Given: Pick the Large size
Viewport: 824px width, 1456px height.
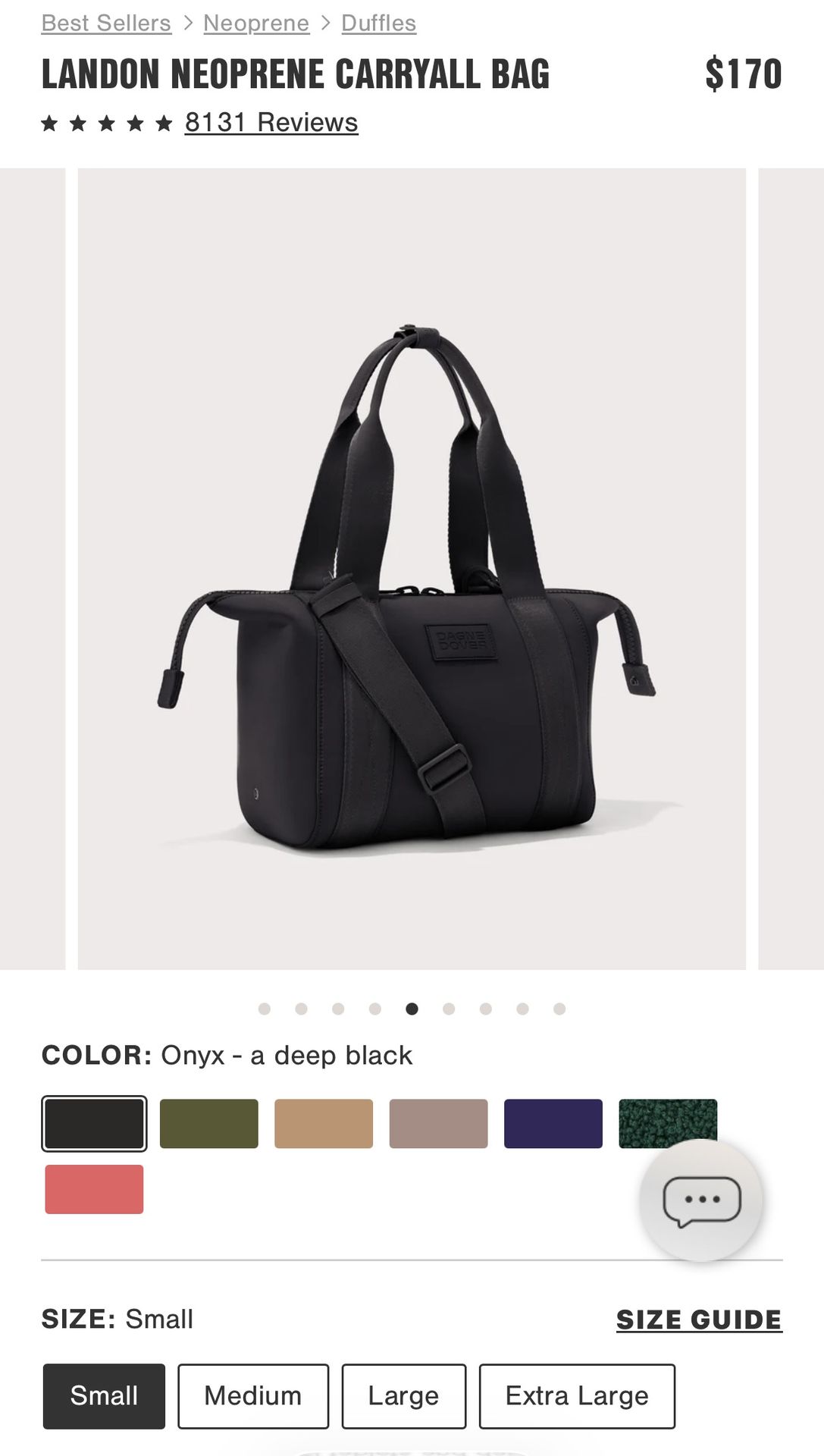Looking at the screenshot, I should pyautogui.click(x=403, y=1396).
